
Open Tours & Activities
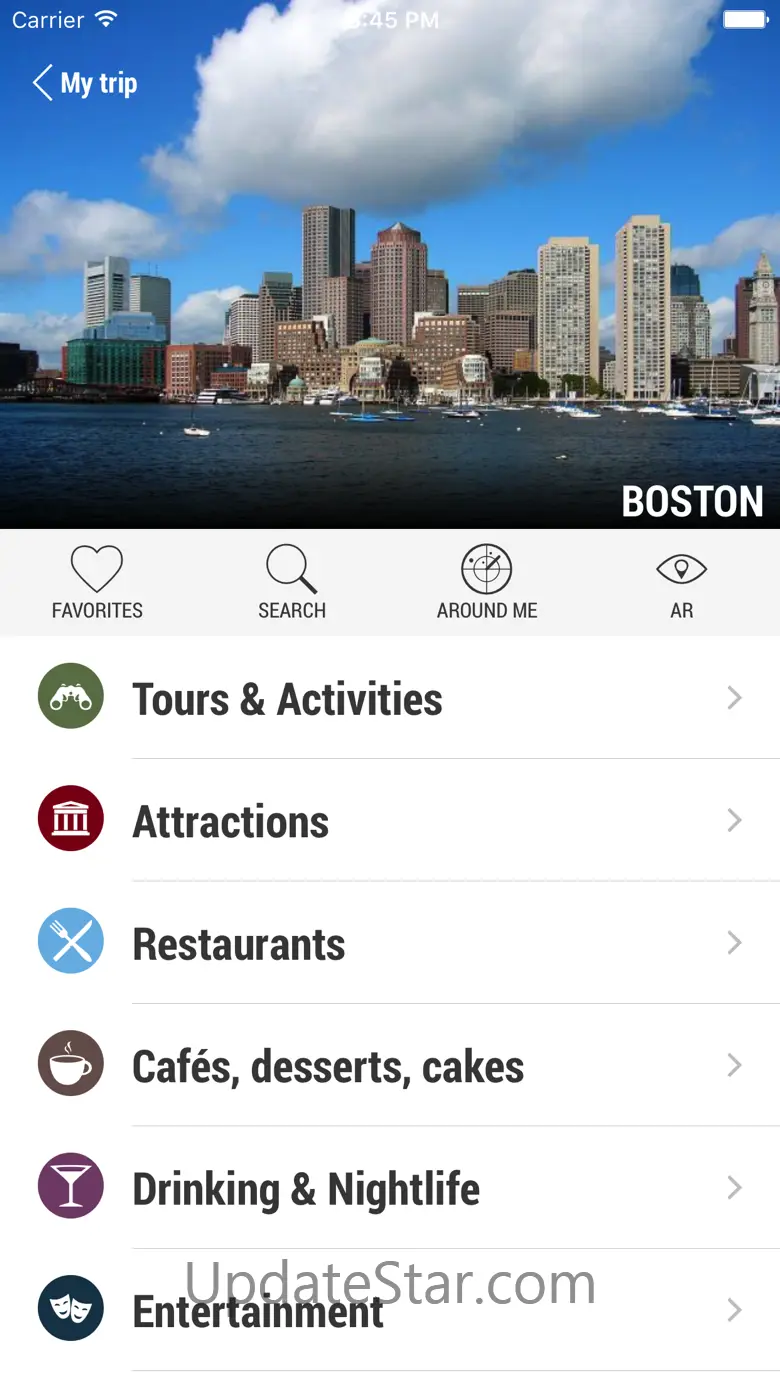click(x=390, y=698)
